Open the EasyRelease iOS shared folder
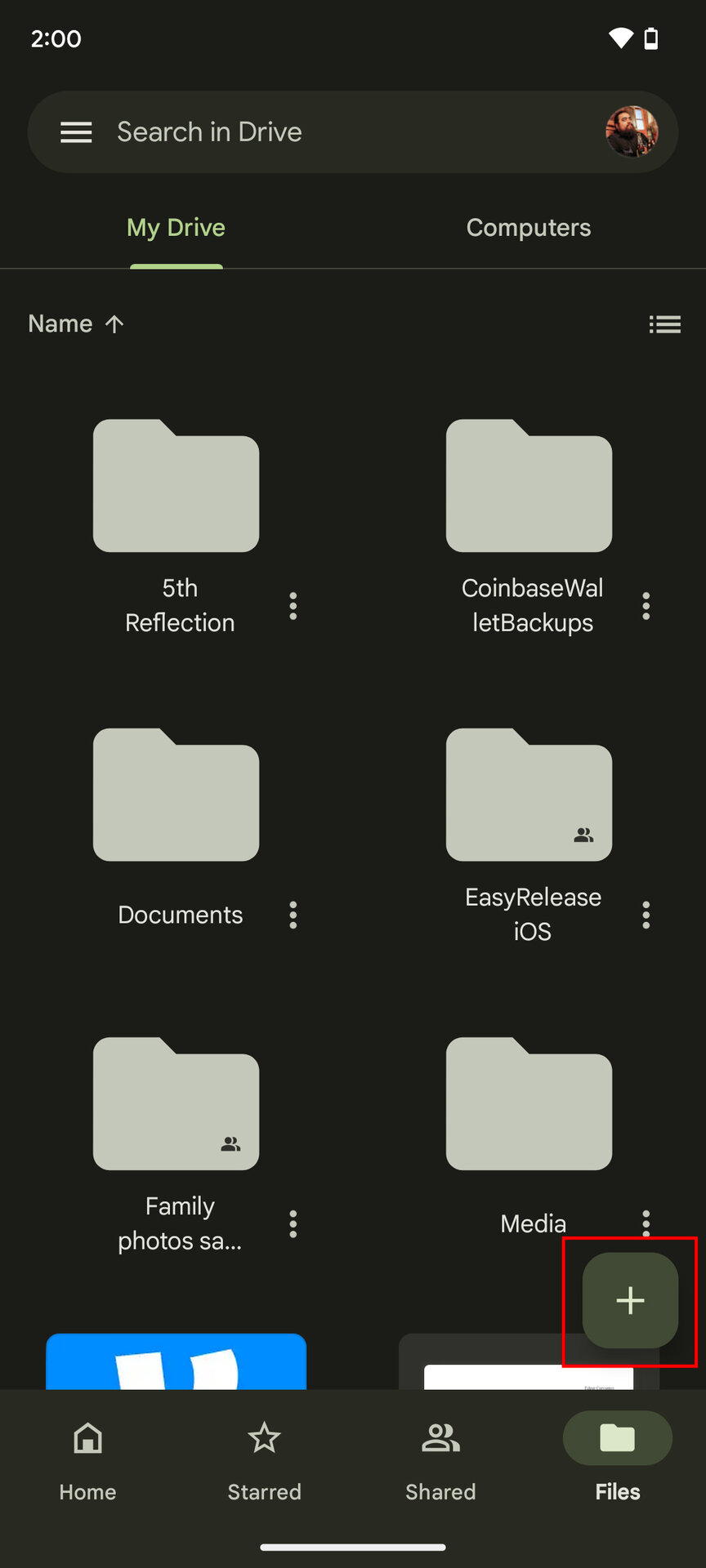Screen dimensions: 706x1568 (529, 795)
